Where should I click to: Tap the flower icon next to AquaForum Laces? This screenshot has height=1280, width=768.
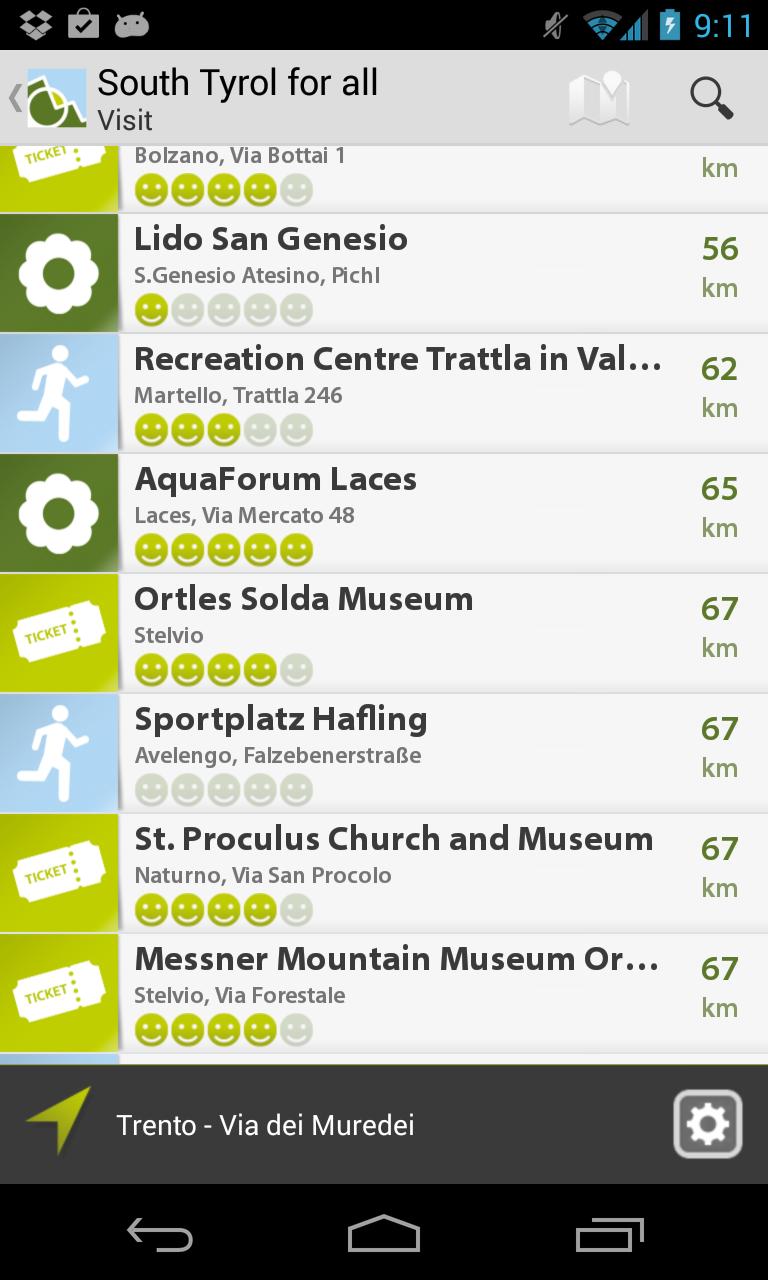(58, 512)
